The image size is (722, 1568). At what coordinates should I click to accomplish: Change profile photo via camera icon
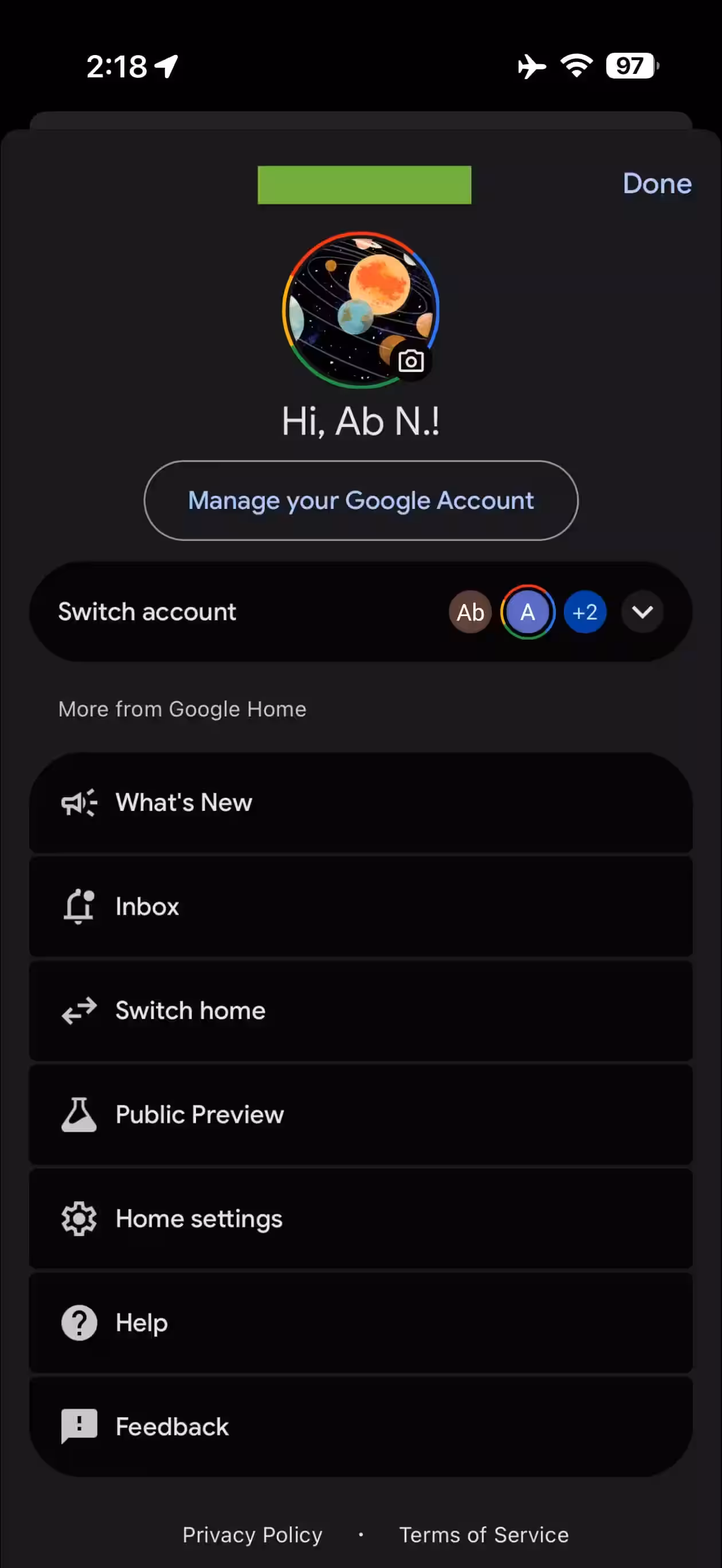tap(411, 362)
